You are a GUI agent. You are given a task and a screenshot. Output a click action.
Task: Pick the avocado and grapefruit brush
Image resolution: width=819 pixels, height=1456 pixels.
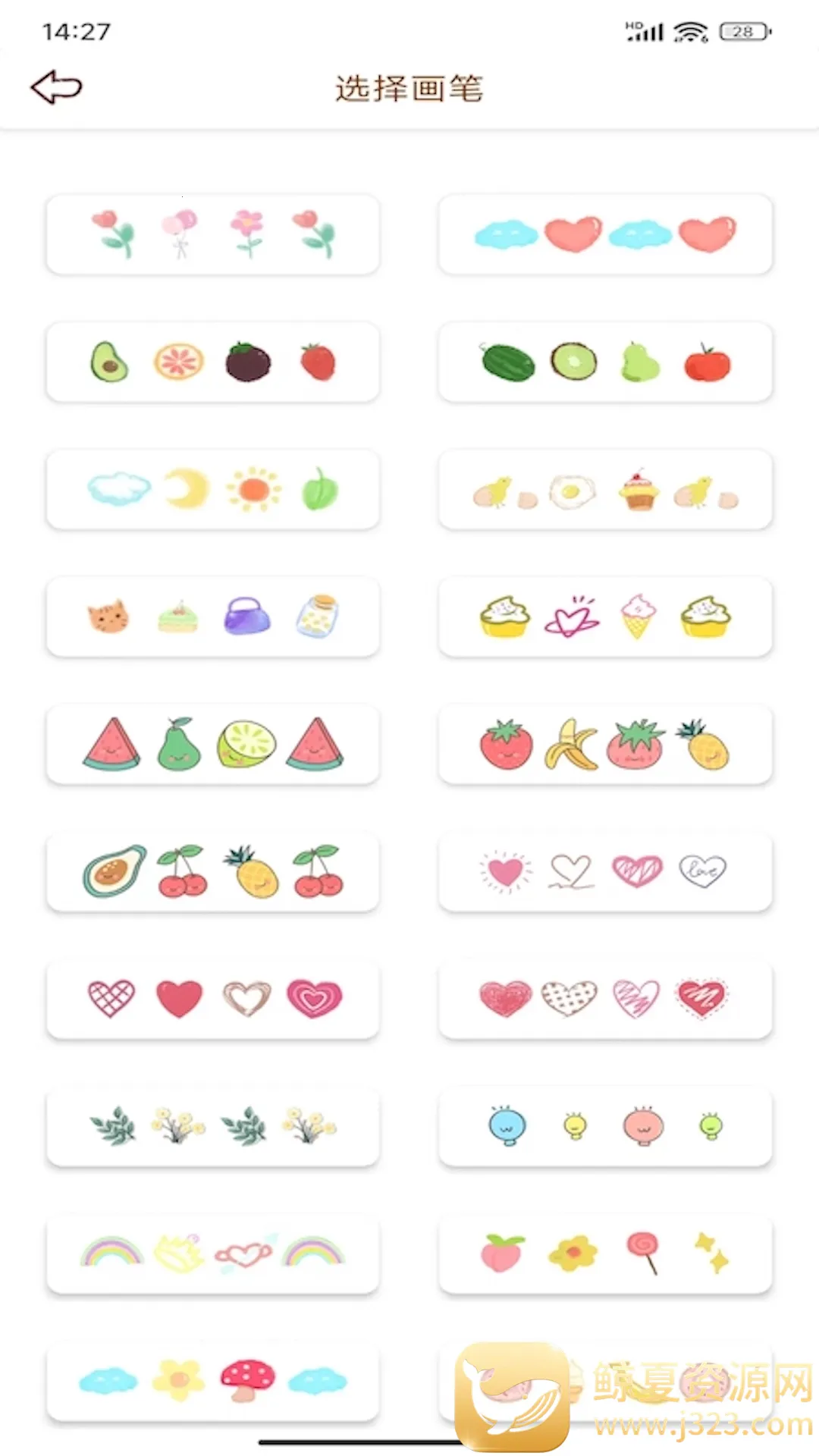(212, 362)
